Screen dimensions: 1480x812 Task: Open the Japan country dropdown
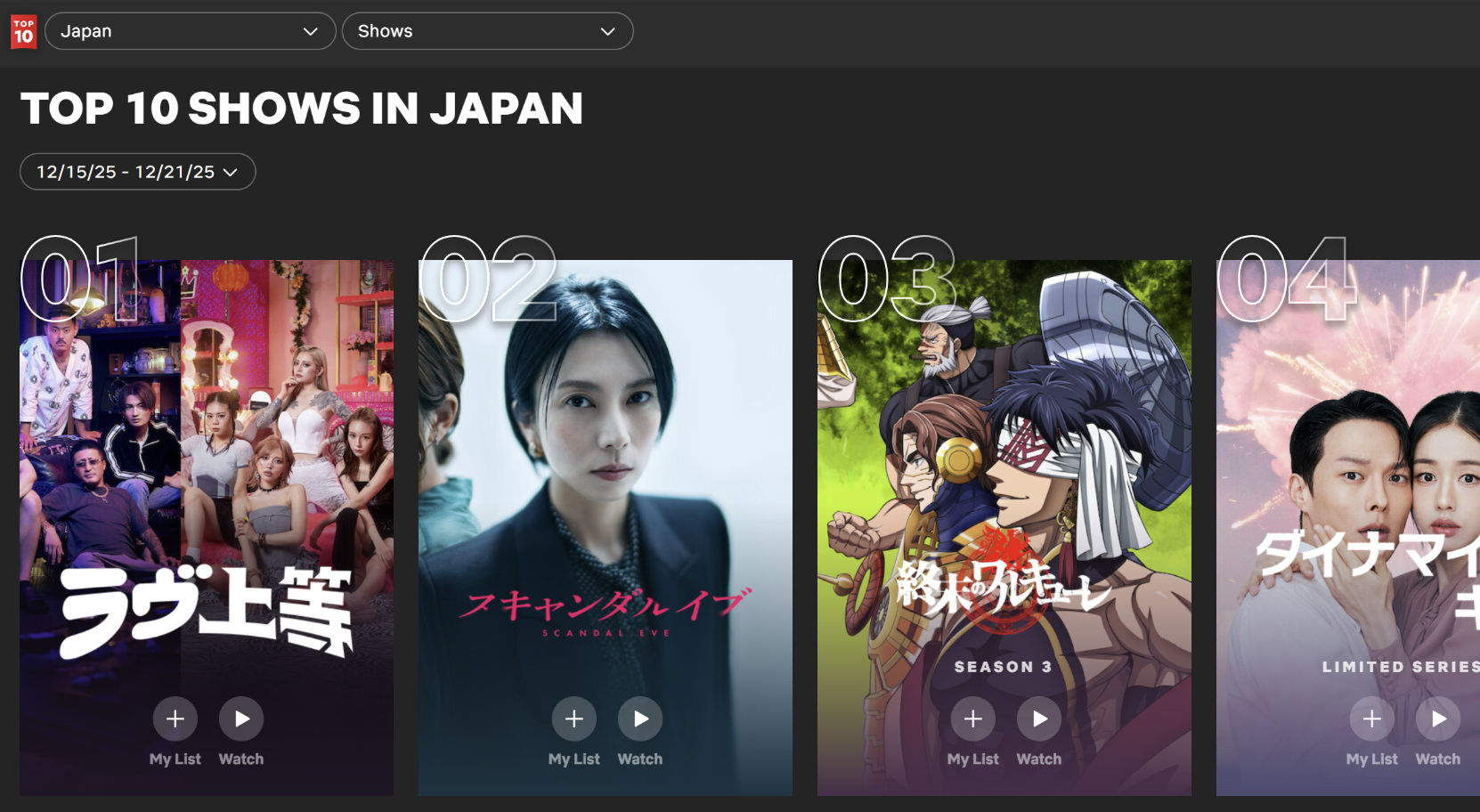(x=190, y=31)
